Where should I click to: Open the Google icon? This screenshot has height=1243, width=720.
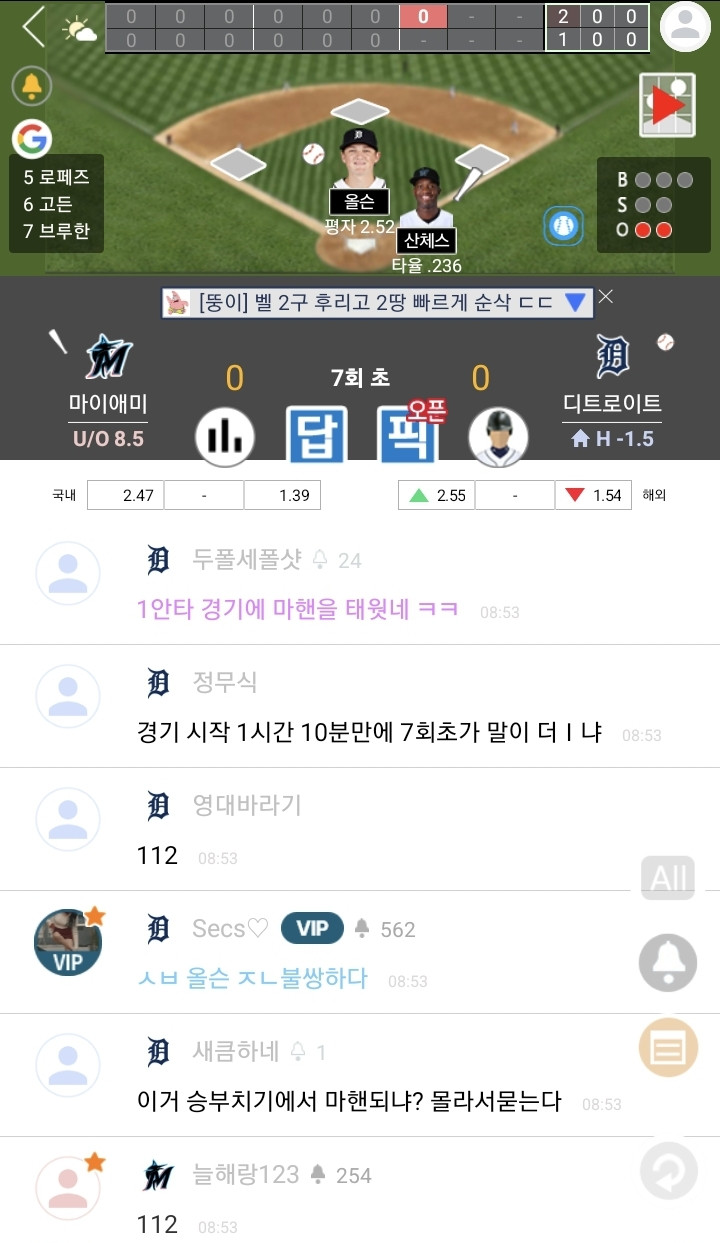click(32, 139)
